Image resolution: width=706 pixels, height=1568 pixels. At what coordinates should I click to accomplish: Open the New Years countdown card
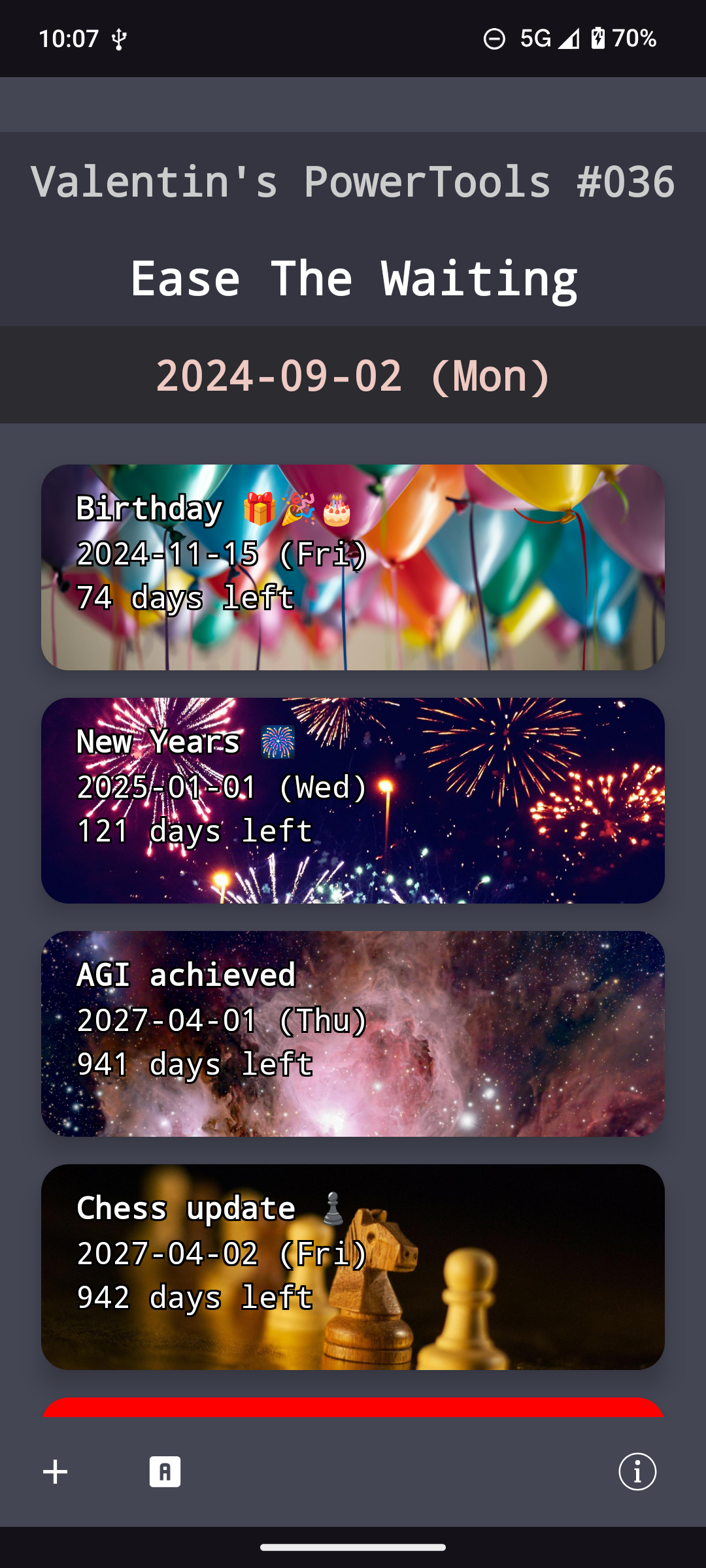(353, 800)
